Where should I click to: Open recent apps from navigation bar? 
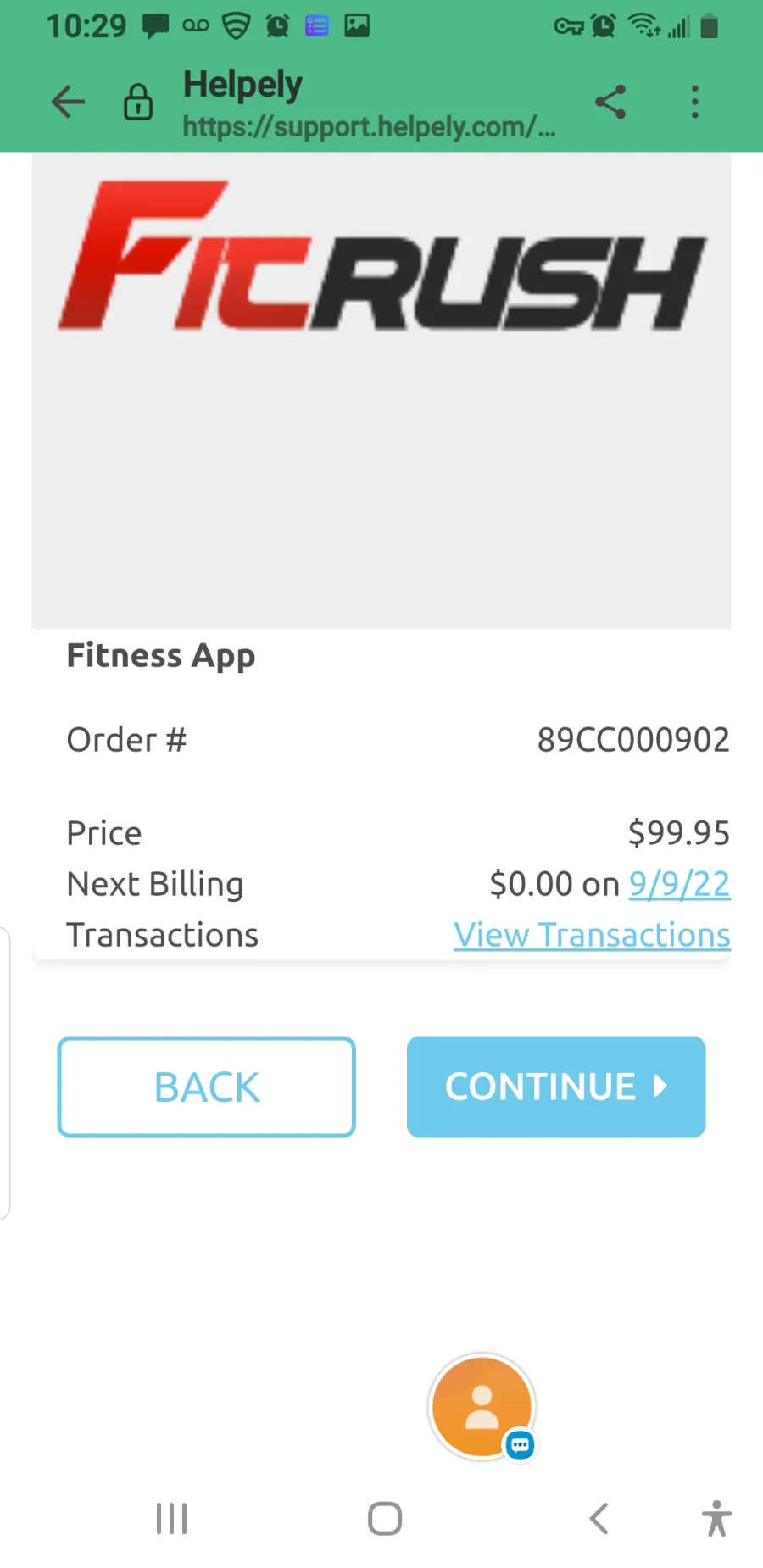171,1518
